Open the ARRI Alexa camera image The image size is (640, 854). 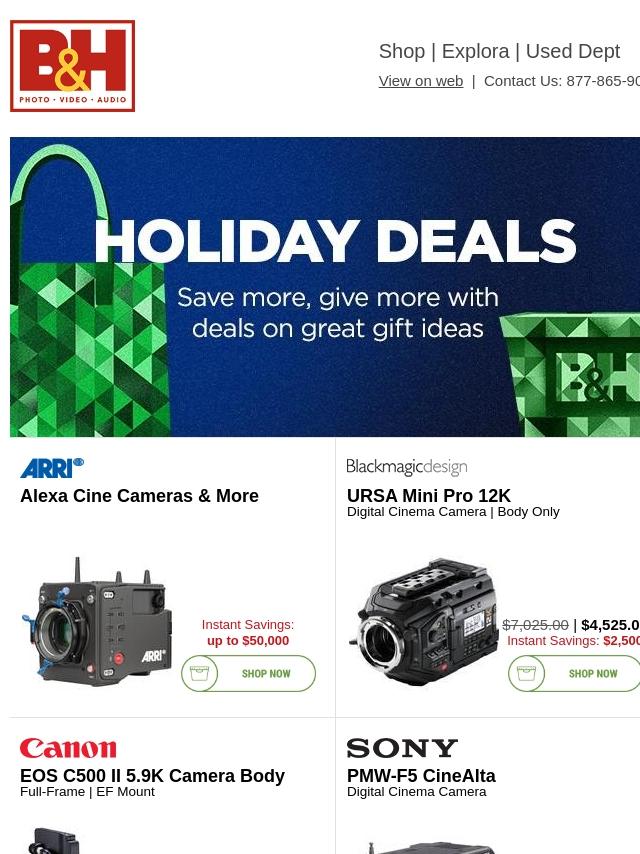[97, 622]
